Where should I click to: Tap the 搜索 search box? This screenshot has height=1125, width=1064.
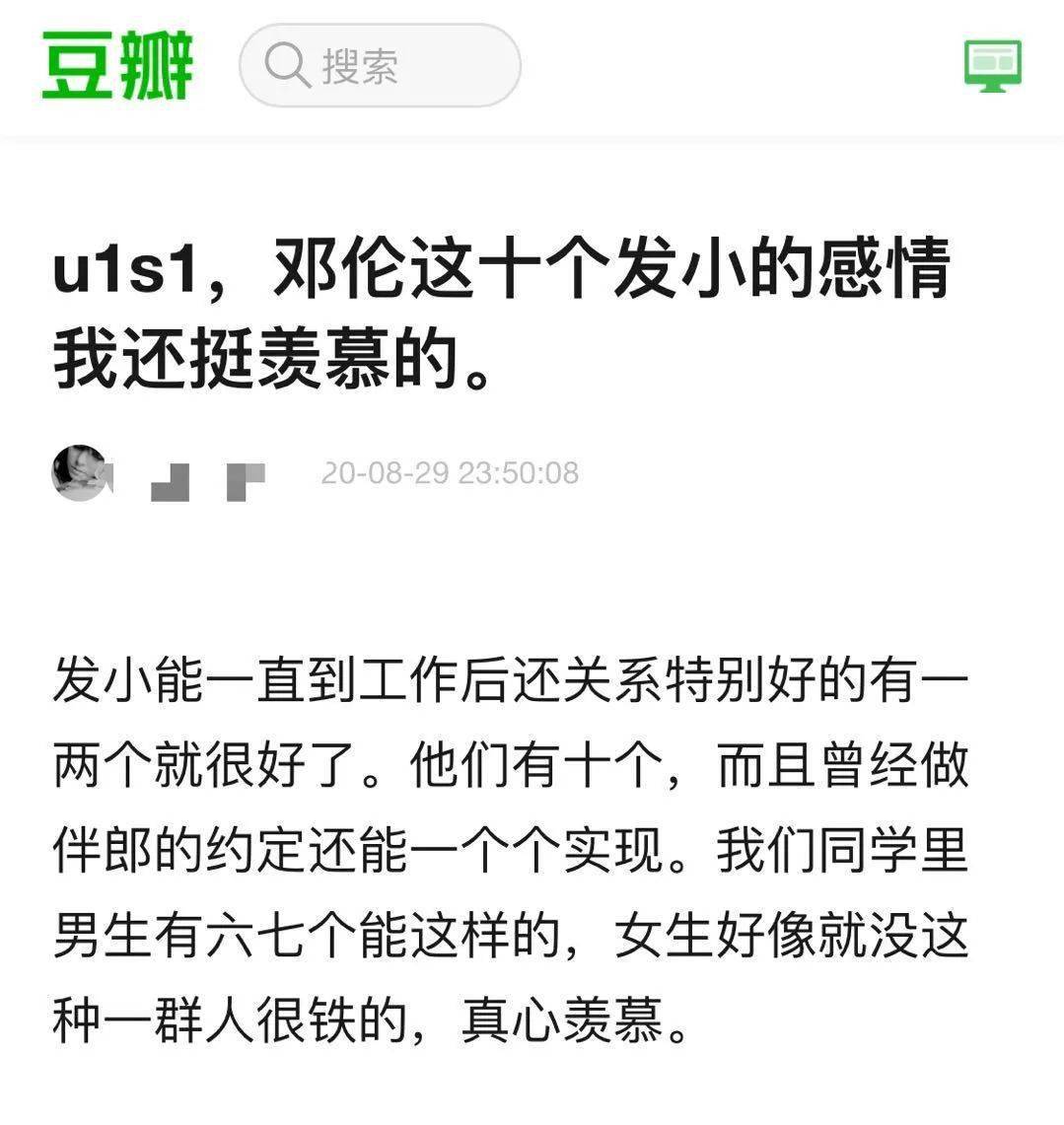click(x=380, y=66)
